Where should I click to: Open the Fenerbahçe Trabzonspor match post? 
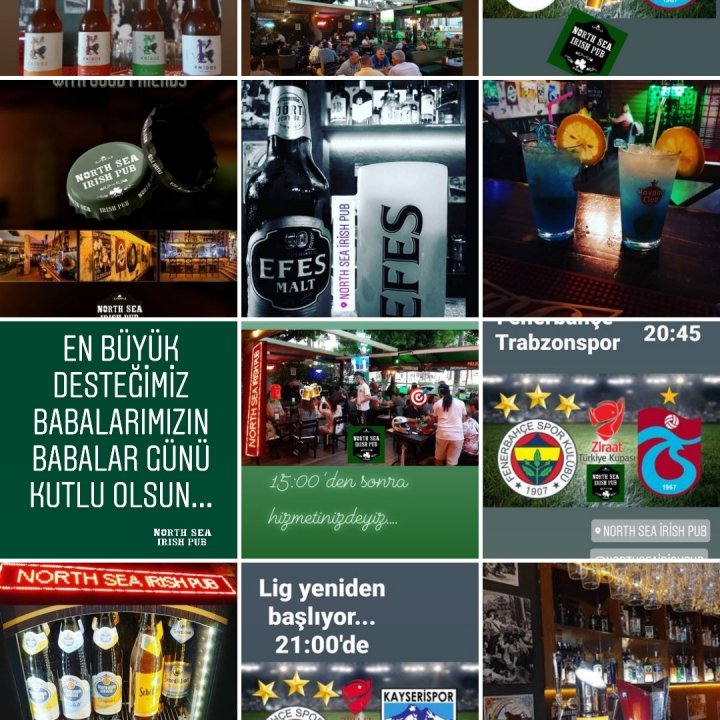tap(601, 438)
